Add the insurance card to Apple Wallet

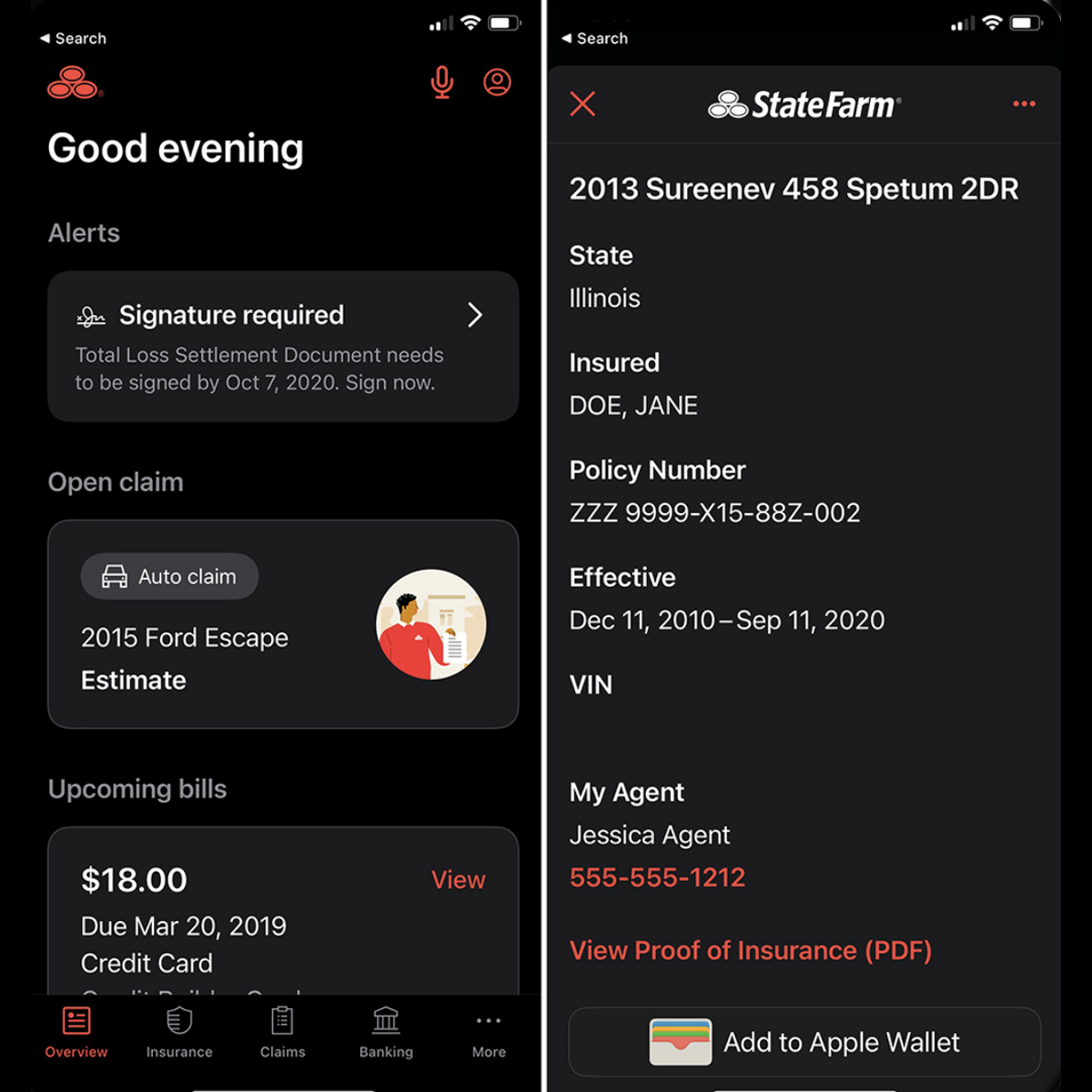pyautogui.click(x=804, y=1042)
